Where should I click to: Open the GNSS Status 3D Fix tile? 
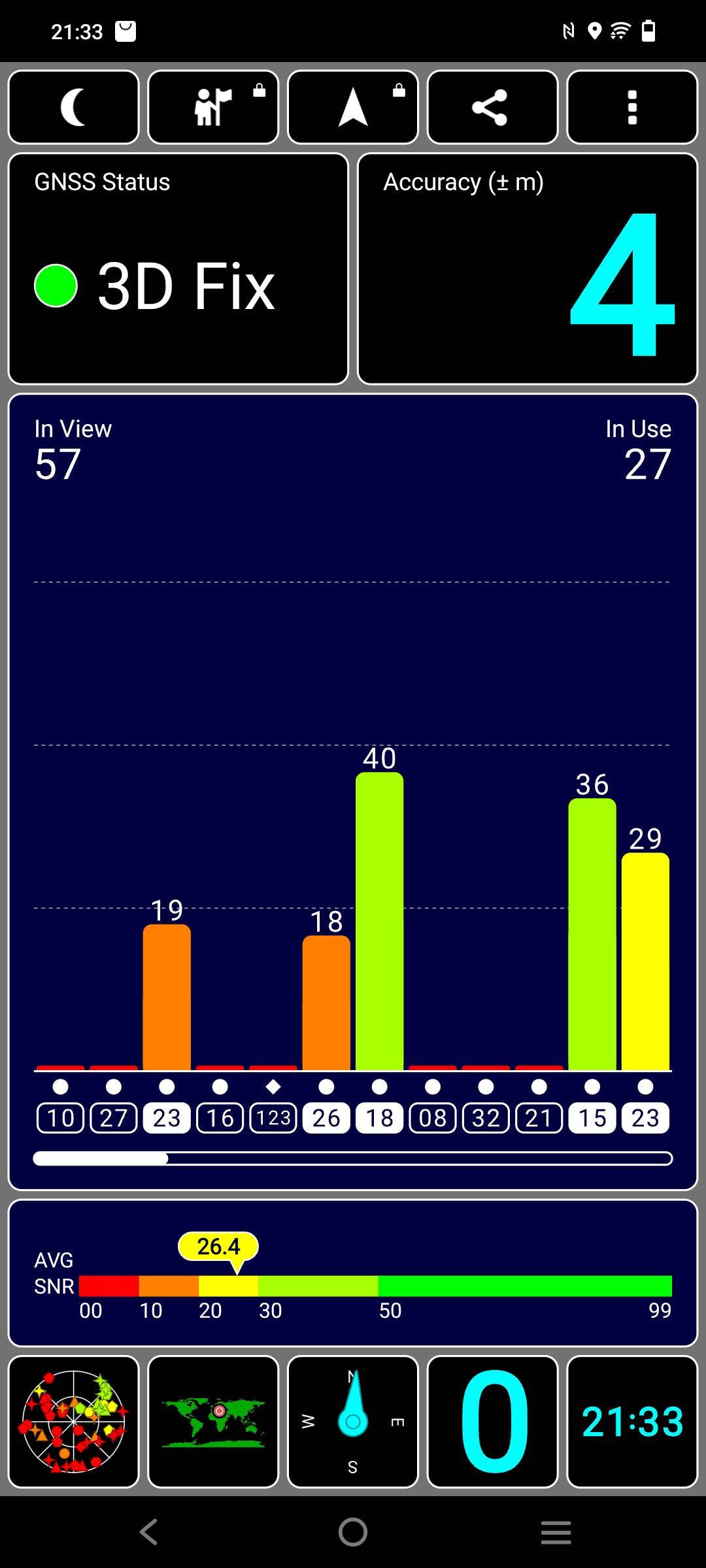click(178, 269)
